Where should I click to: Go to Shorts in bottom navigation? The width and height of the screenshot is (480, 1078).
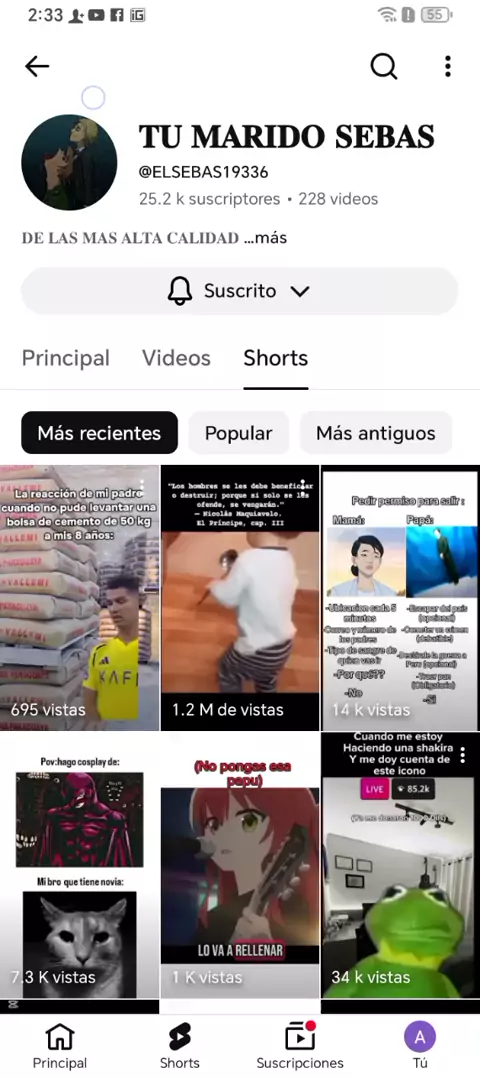tap(179, 1045)
